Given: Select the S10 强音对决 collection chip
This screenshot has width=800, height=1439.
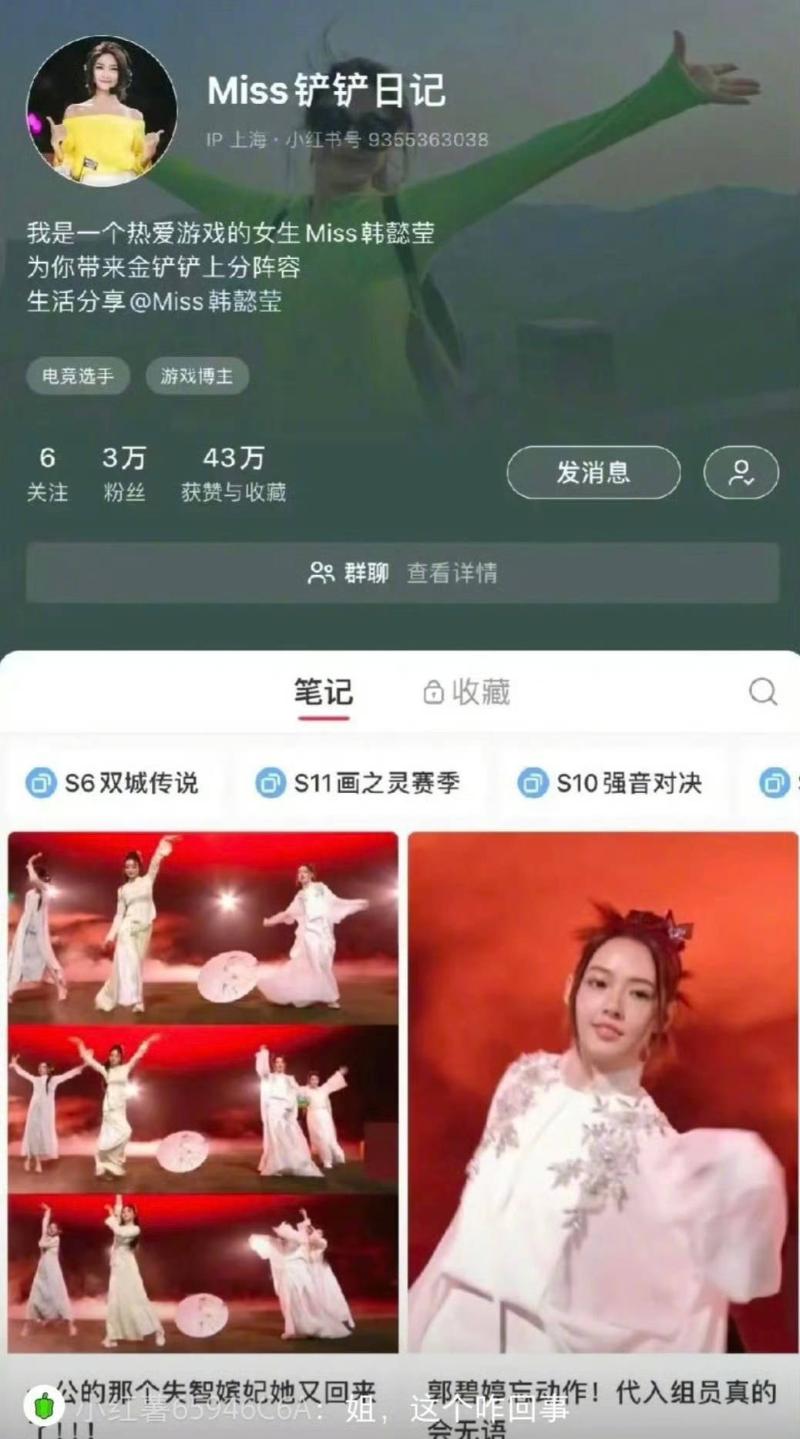Looking at the screenshot, I should tap(610, 783).
